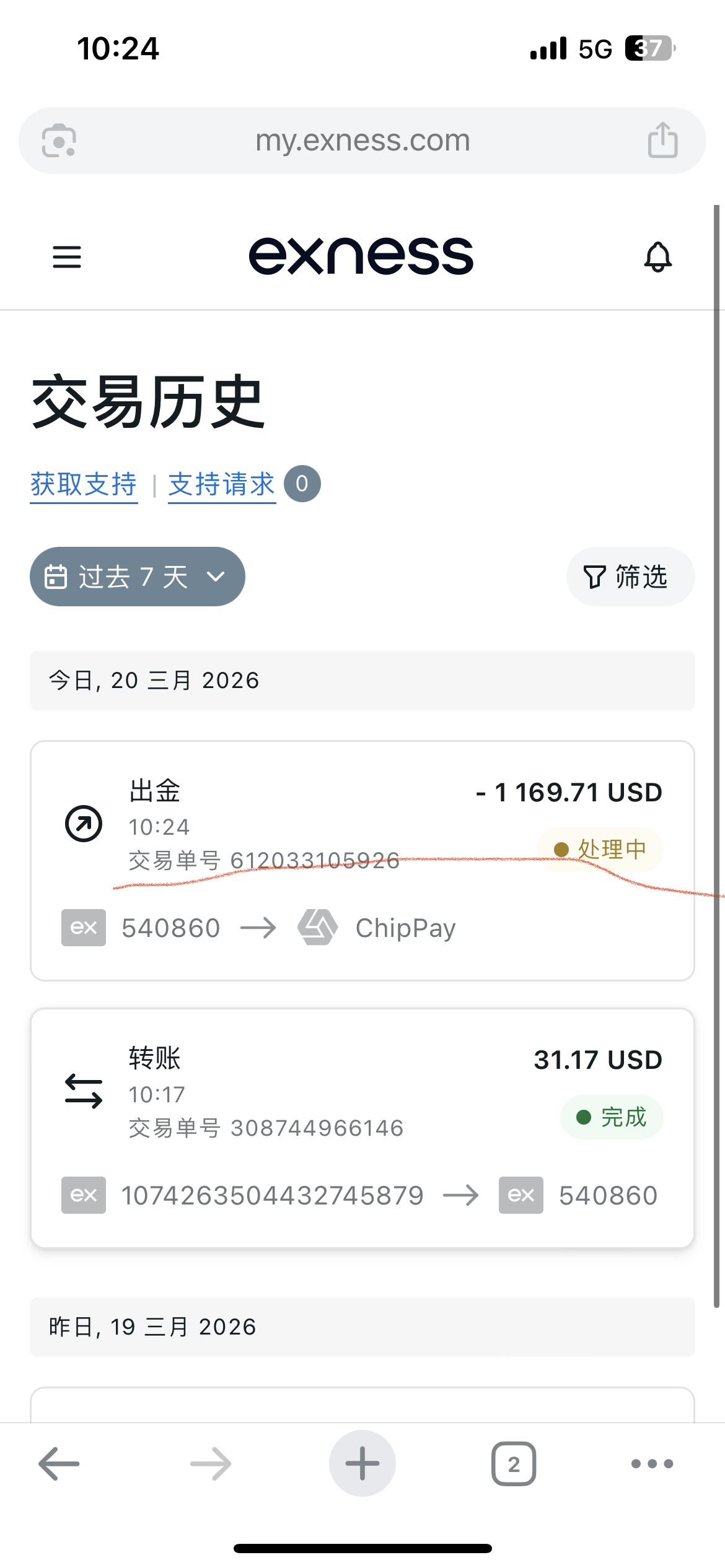Open the hamburger menu
The image size is (725, 1568).
(67, 257)
